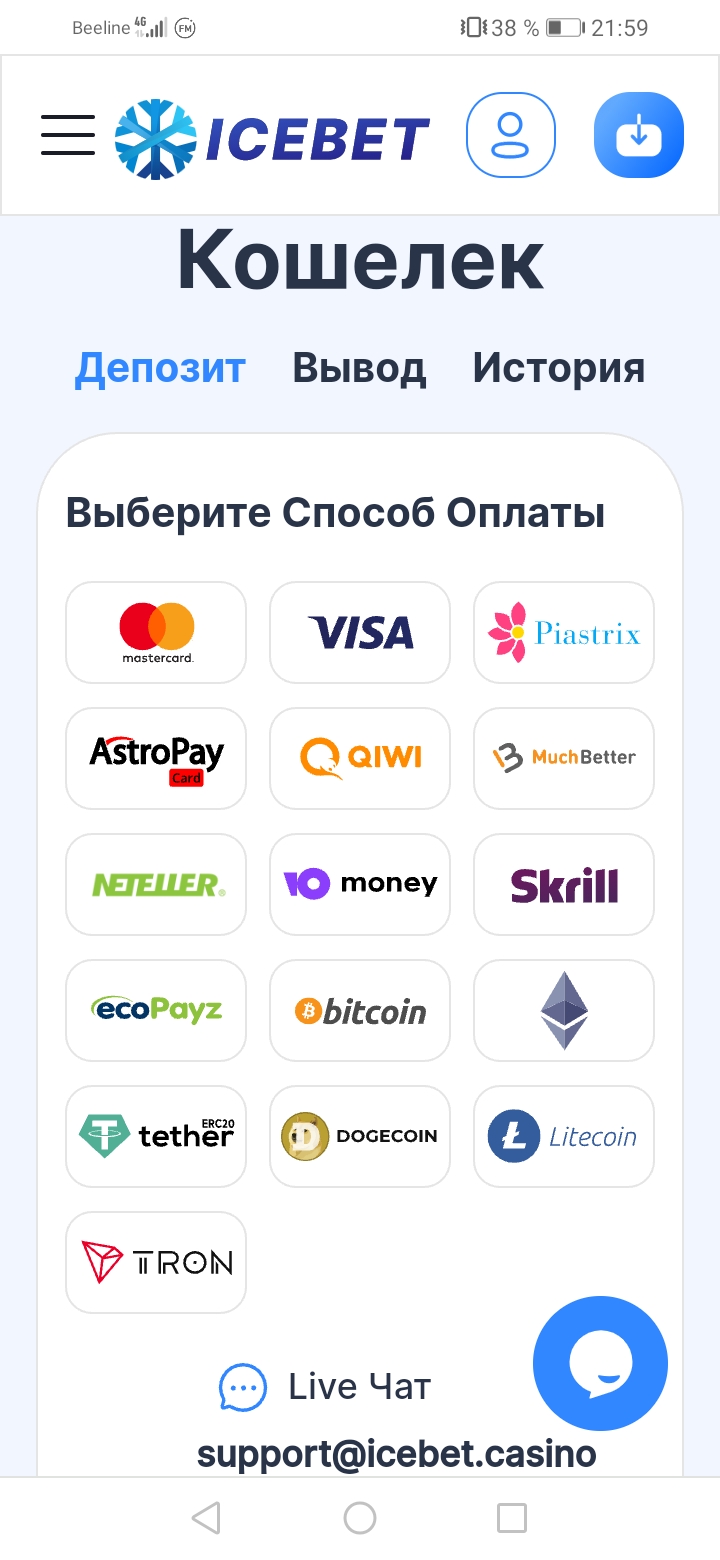
Task: Pick ecoPayz payment option
Action: pos(156,1010)
